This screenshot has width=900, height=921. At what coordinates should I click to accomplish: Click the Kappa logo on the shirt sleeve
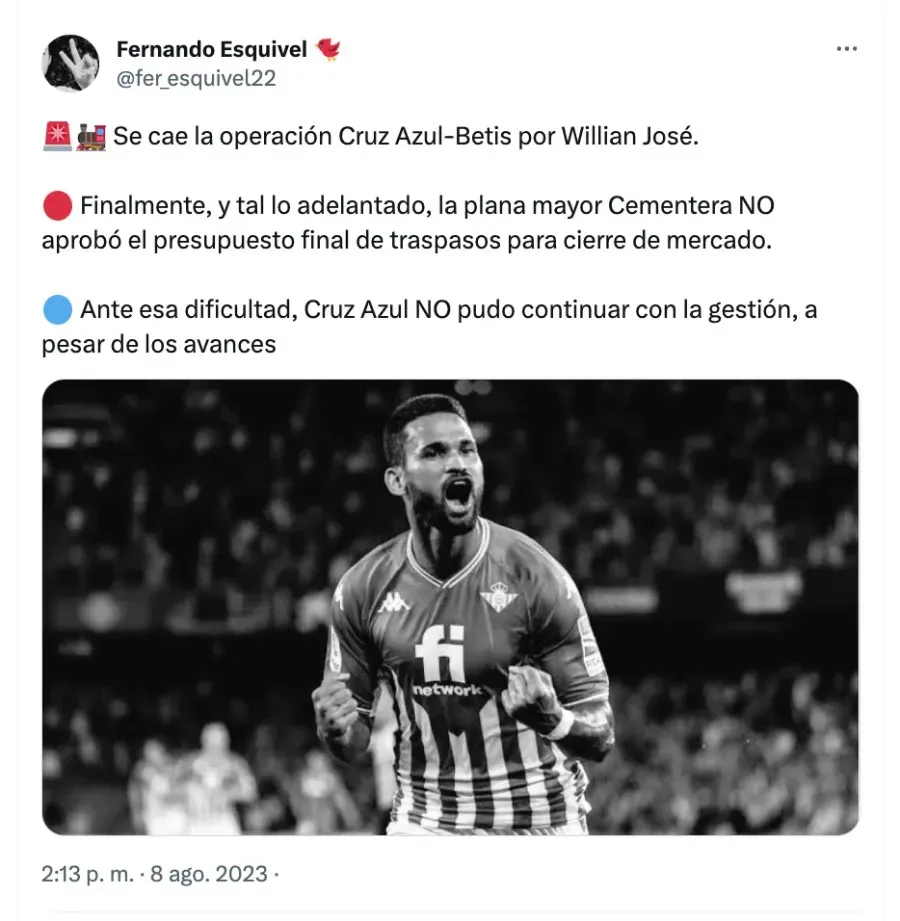click(397, 602)
